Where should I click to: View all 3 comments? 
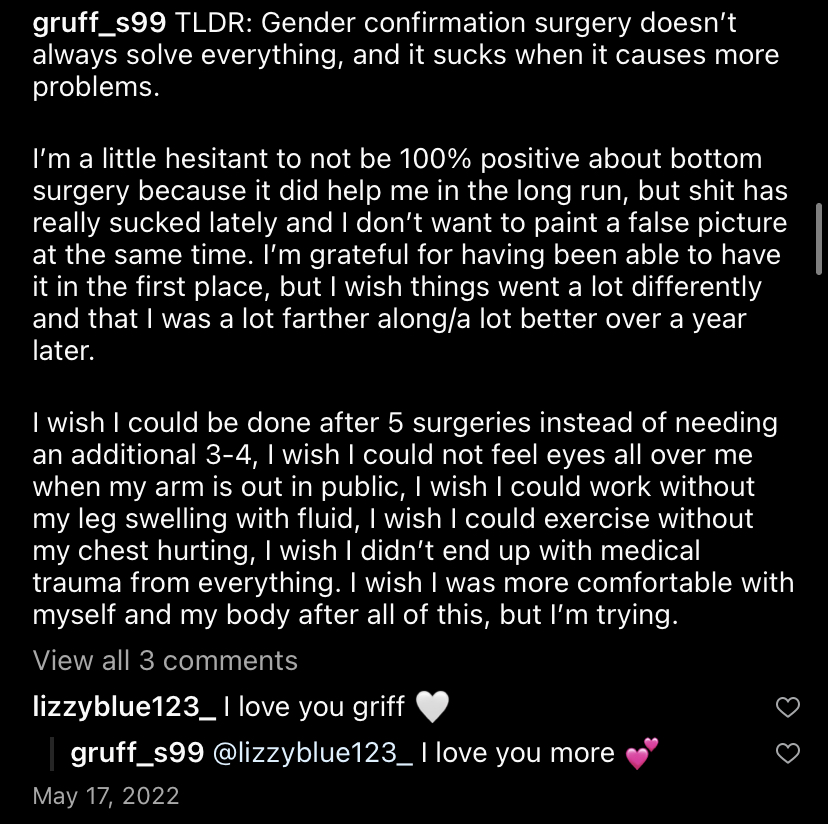tap(165, 661)
